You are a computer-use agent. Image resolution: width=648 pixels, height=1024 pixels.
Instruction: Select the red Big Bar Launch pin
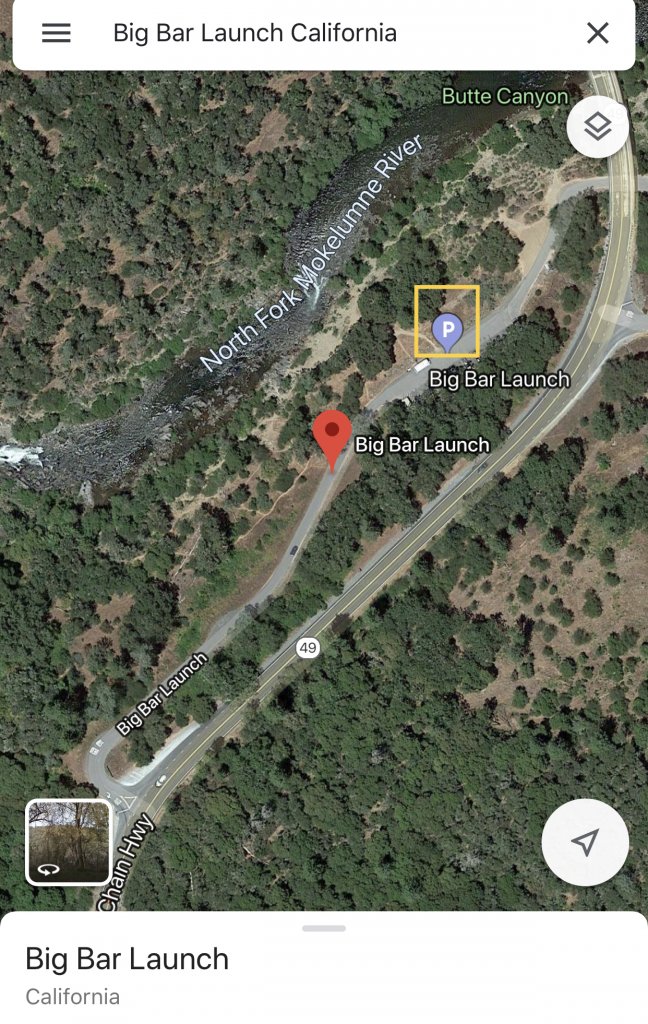pos(332,437)
